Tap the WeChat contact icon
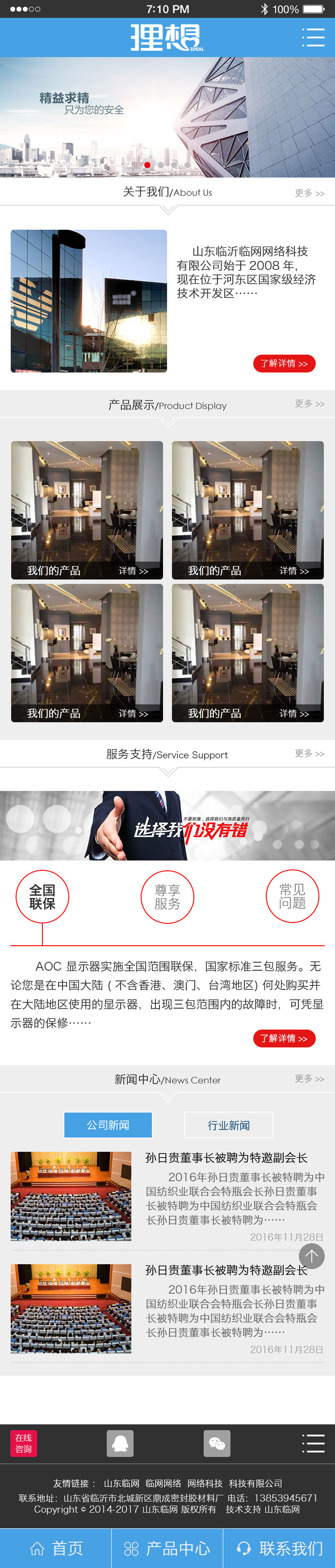Viewport: 335px width, 1568px height. click(x=217, y=1443)
